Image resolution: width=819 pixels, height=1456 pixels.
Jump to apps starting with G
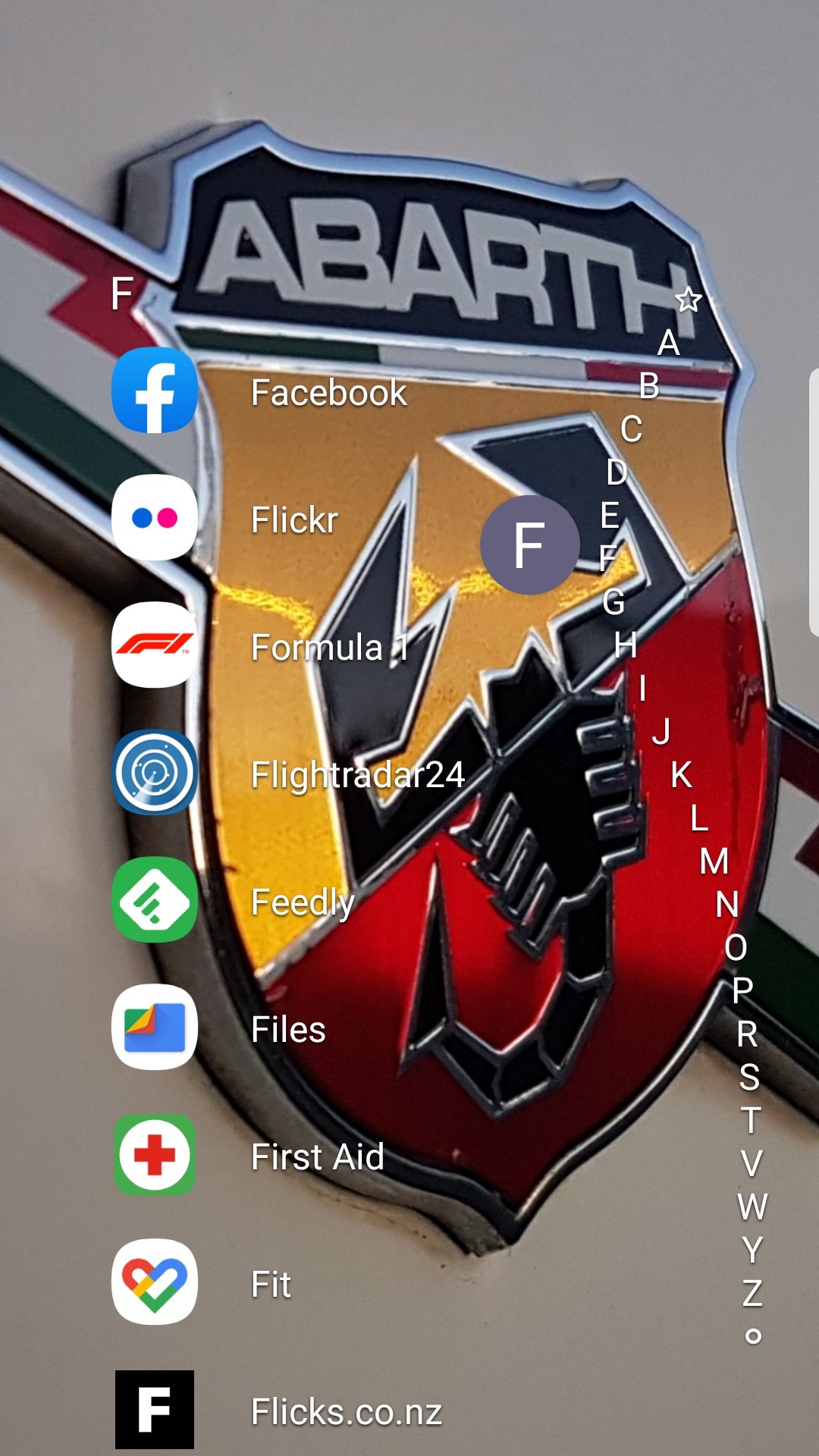coord(613,602)
